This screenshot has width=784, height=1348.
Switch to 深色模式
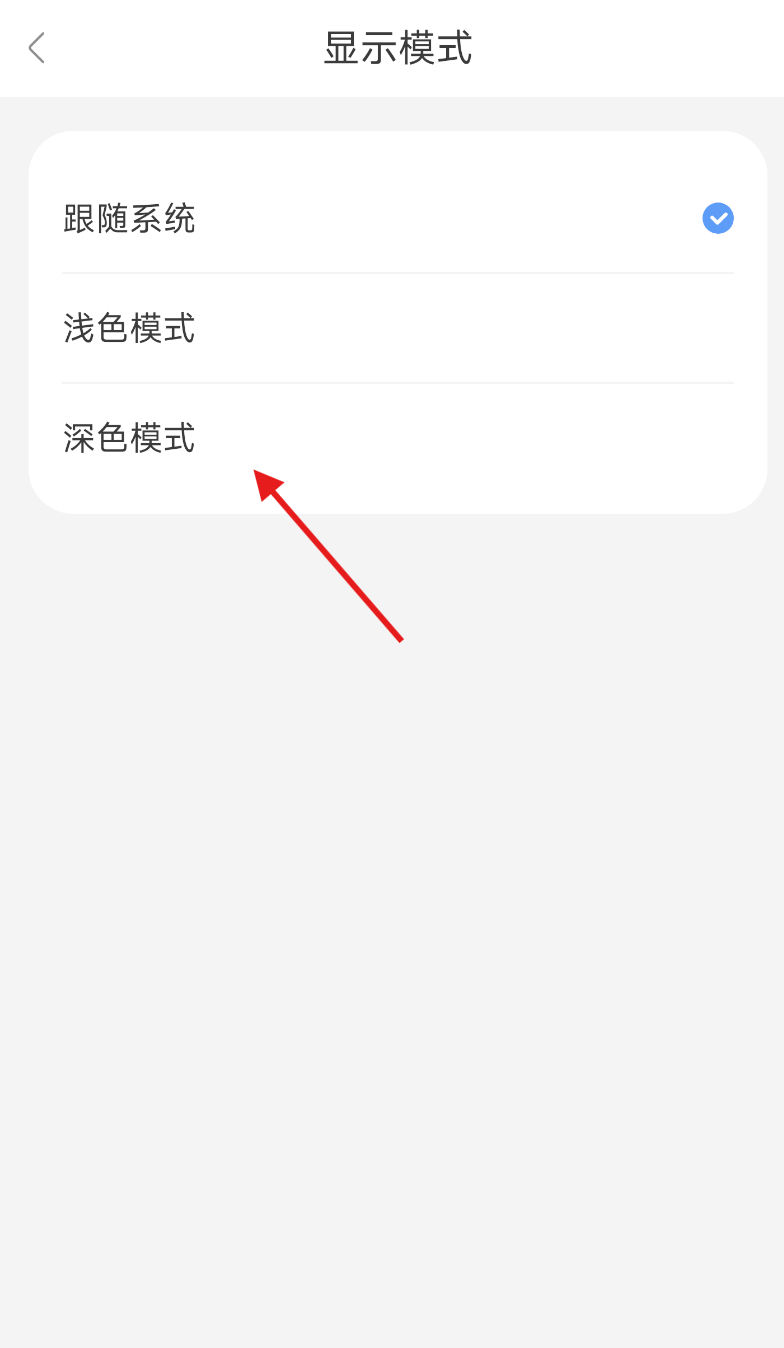[398, 438]
